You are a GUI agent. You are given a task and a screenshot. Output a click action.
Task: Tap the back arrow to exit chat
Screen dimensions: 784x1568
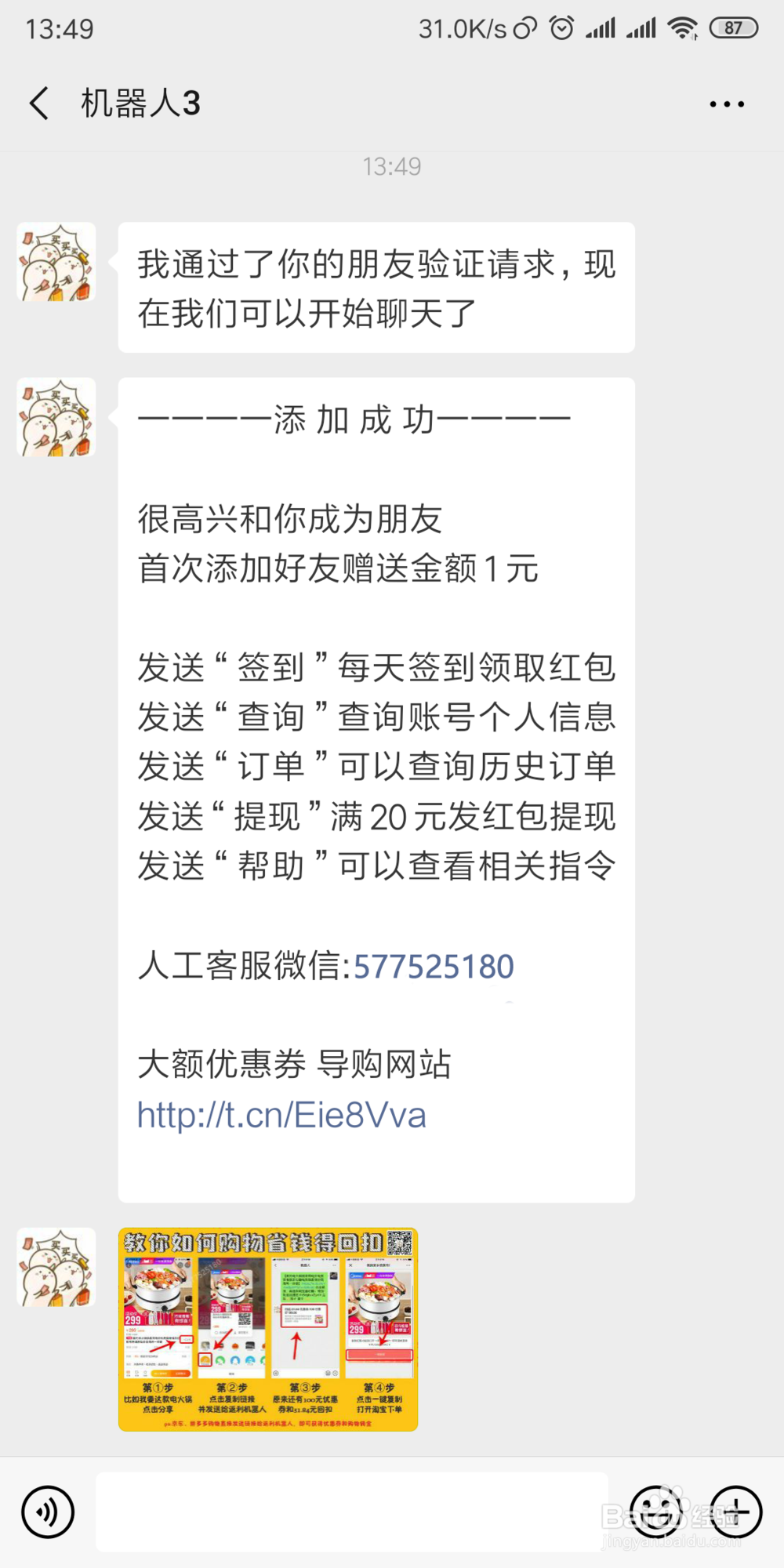[38, 103]
